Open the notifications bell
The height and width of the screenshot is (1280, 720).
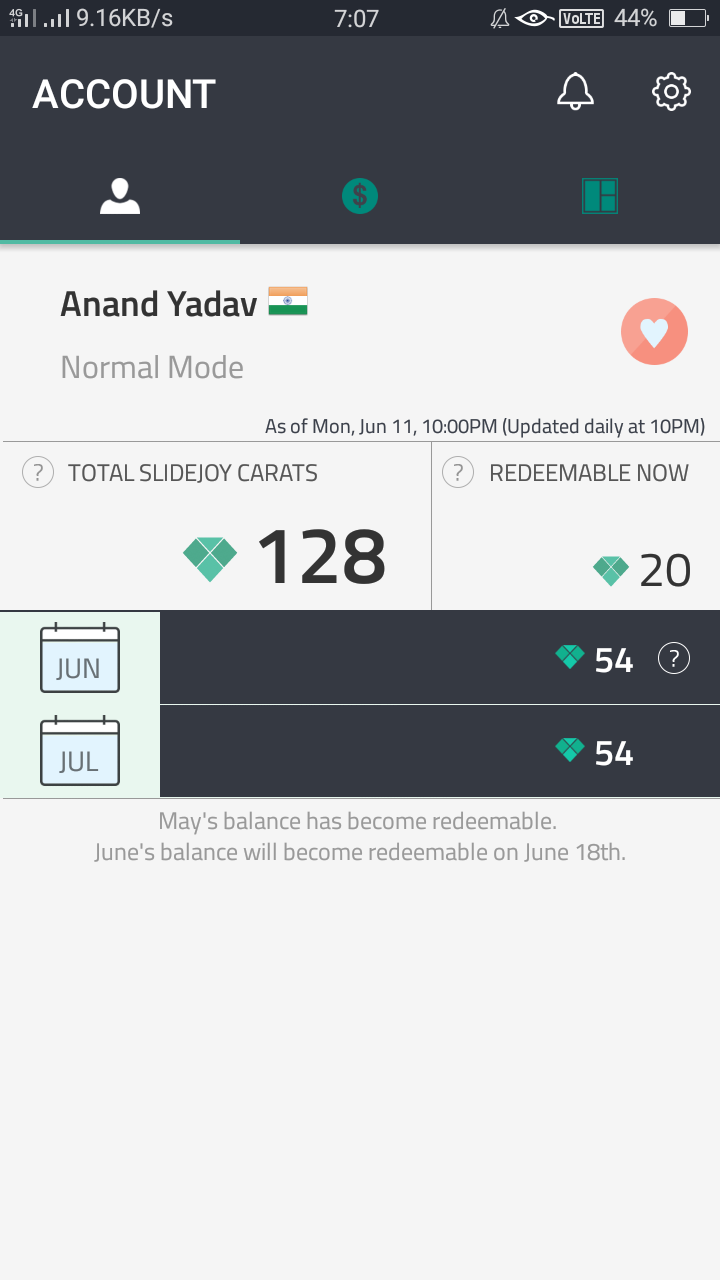575,93
